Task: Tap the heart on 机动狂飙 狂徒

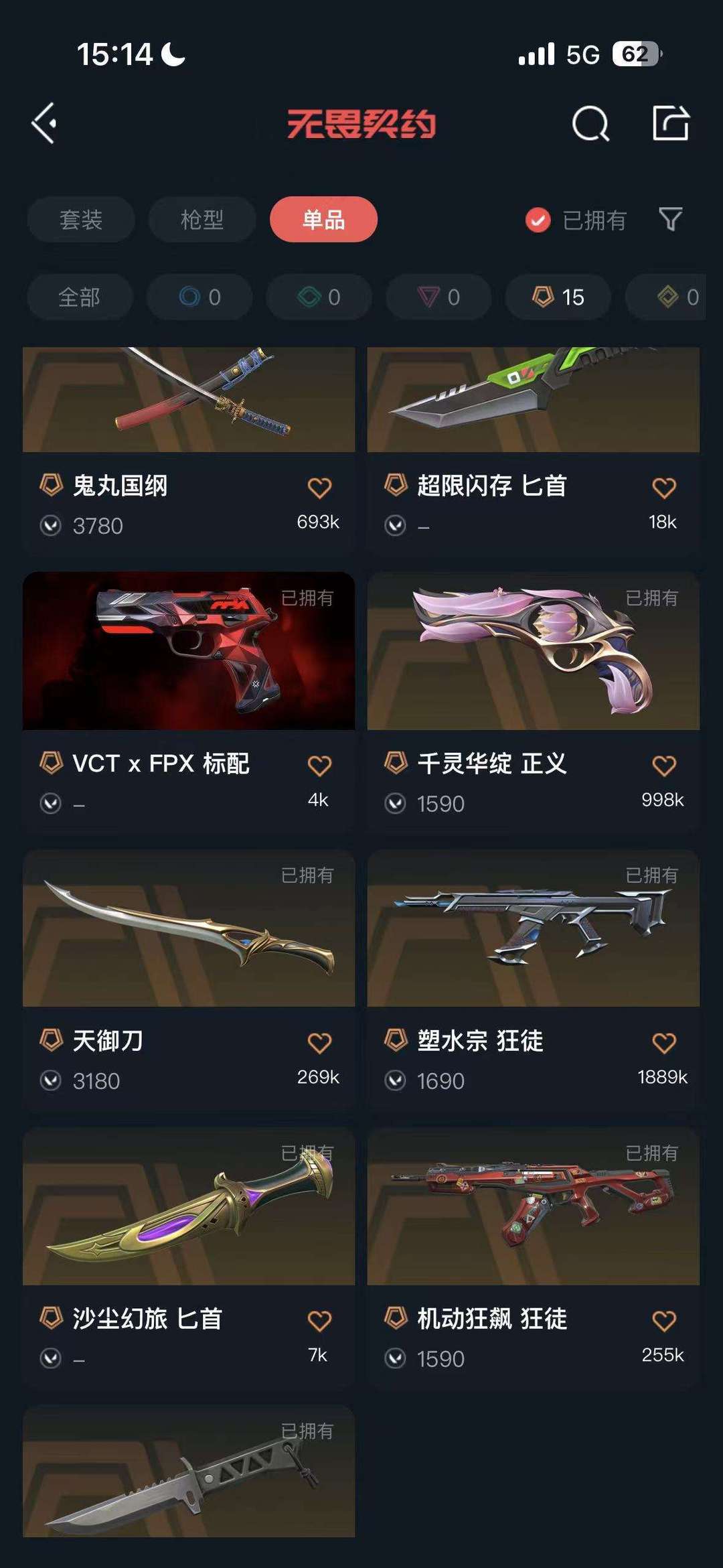Action: [663, 1320]
